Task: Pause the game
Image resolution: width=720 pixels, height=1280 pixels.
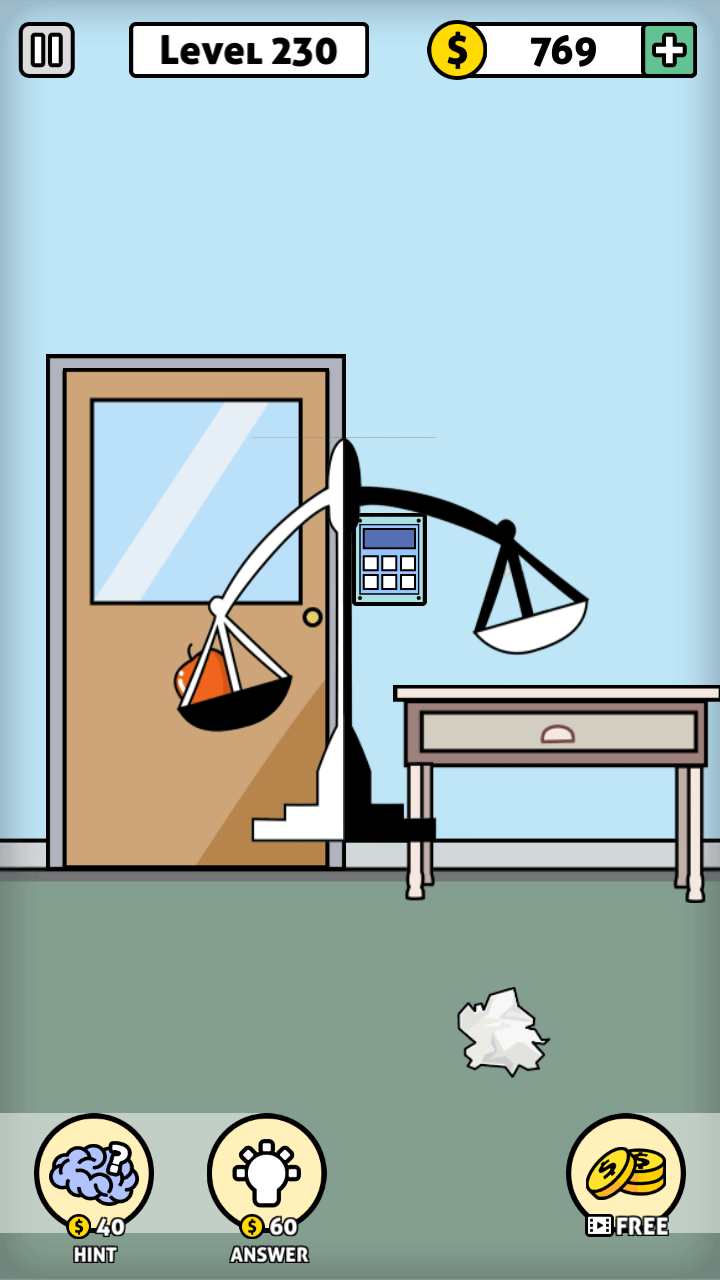Action: pyautogui.click(x=46, y=50)
